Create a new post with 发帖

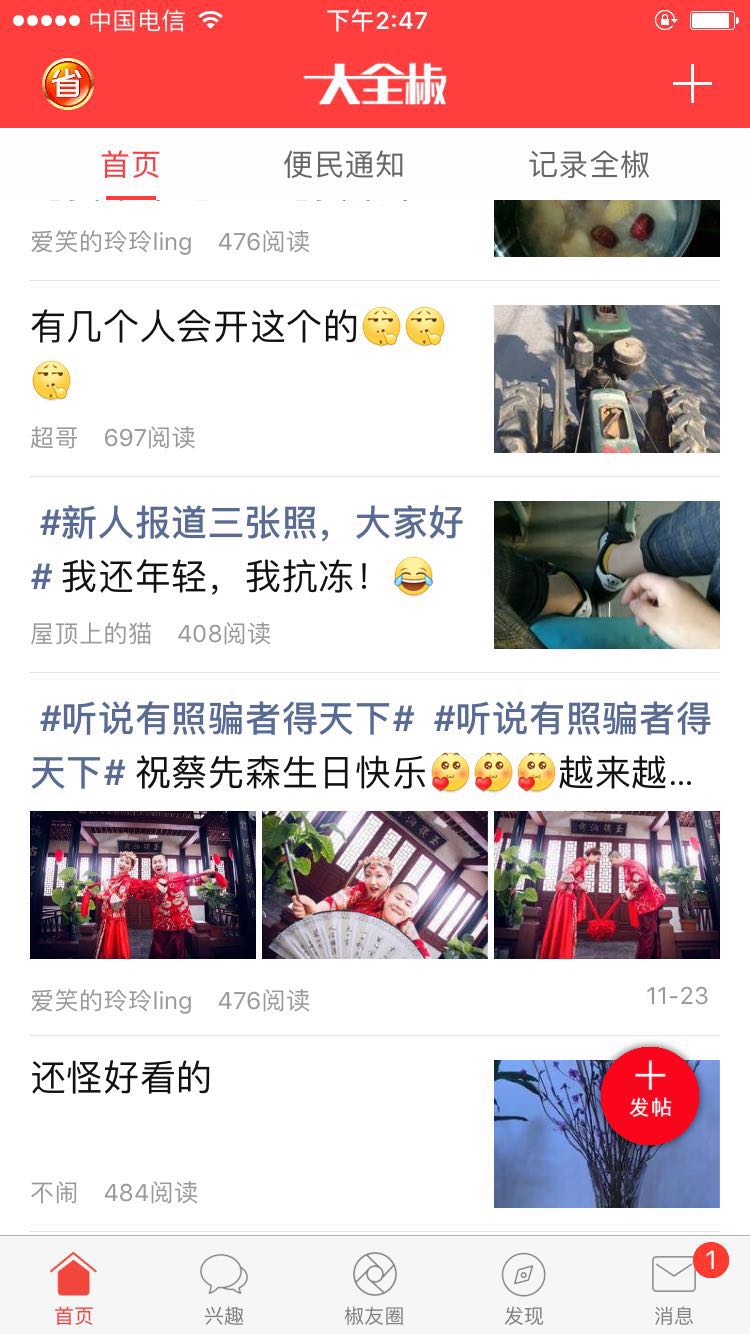pos(650,1095)
